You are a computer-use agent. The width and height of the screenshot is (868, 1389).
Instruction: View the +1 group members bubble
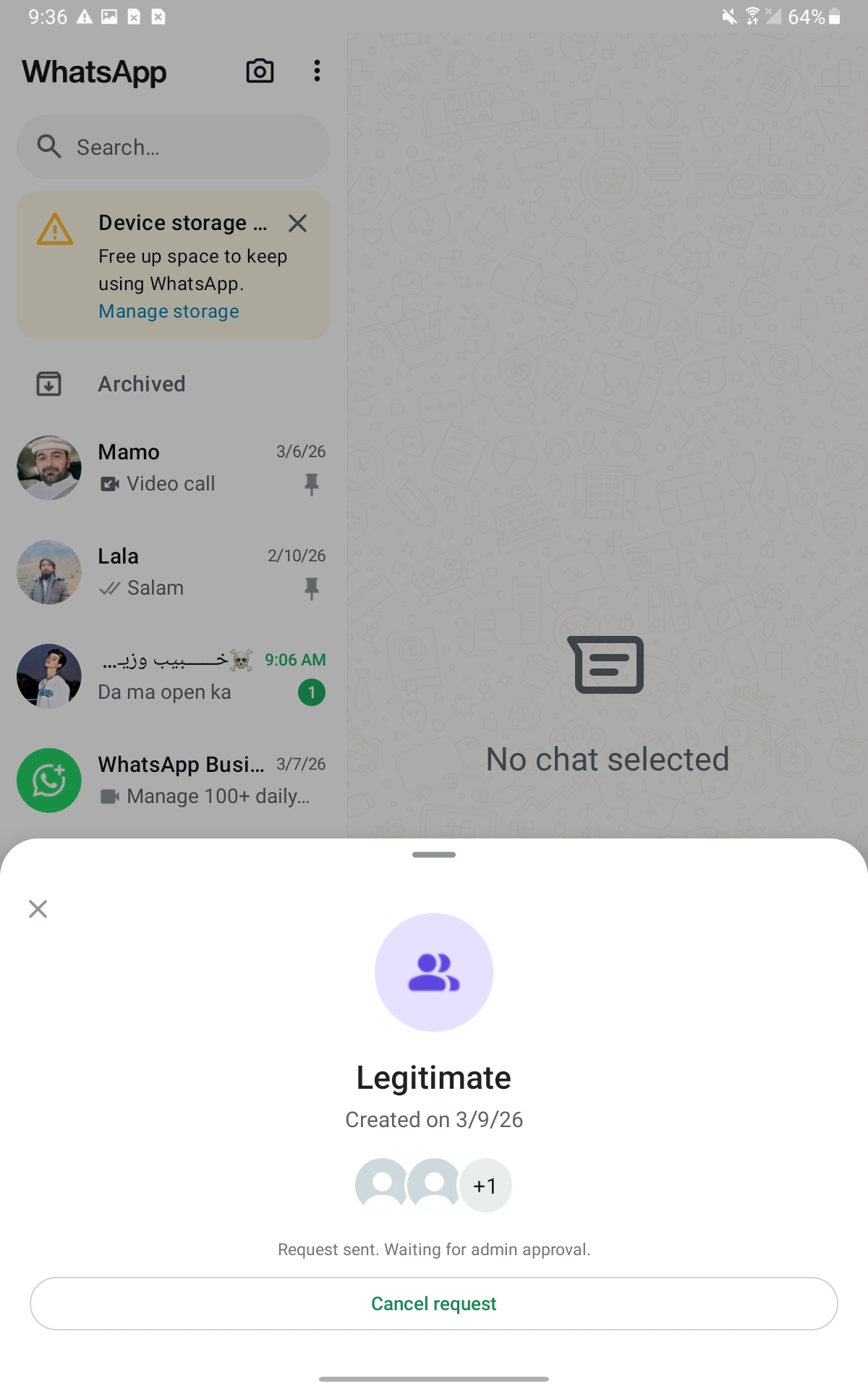pos(485,1186)
